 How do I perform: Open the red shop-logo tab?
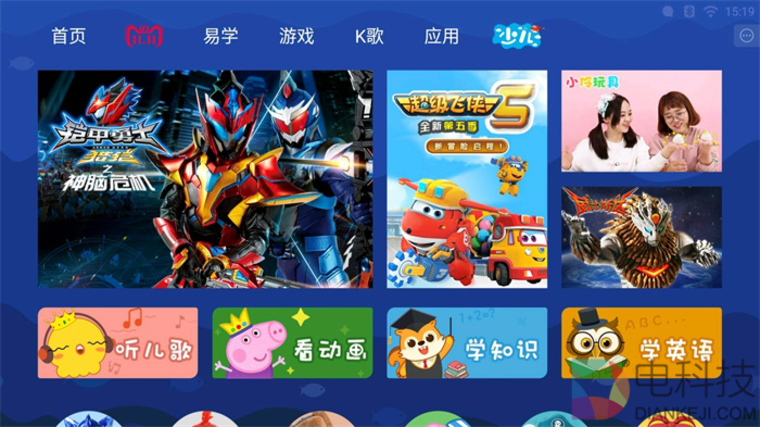[x=144, y=36]
